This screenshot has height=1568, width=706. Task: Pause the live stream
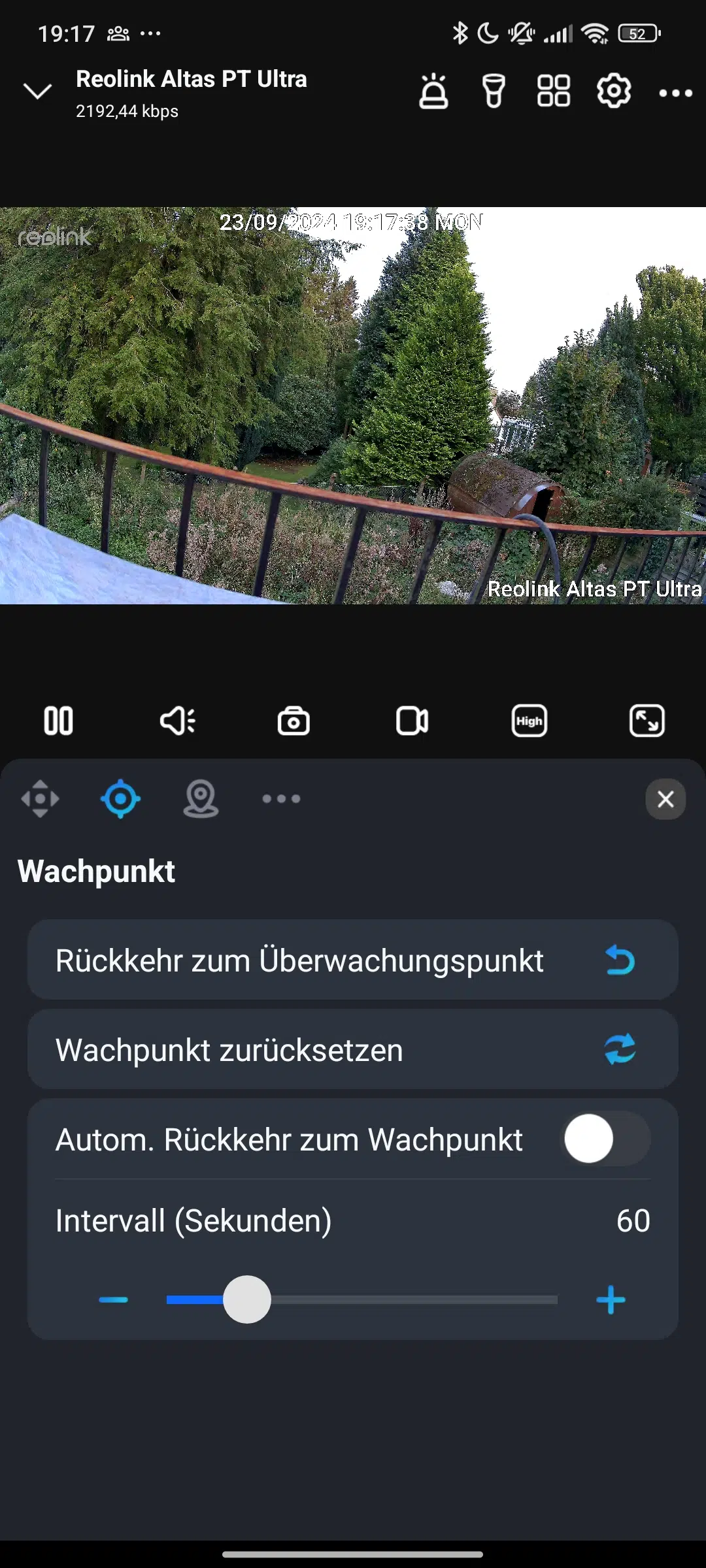pos(58,721)
